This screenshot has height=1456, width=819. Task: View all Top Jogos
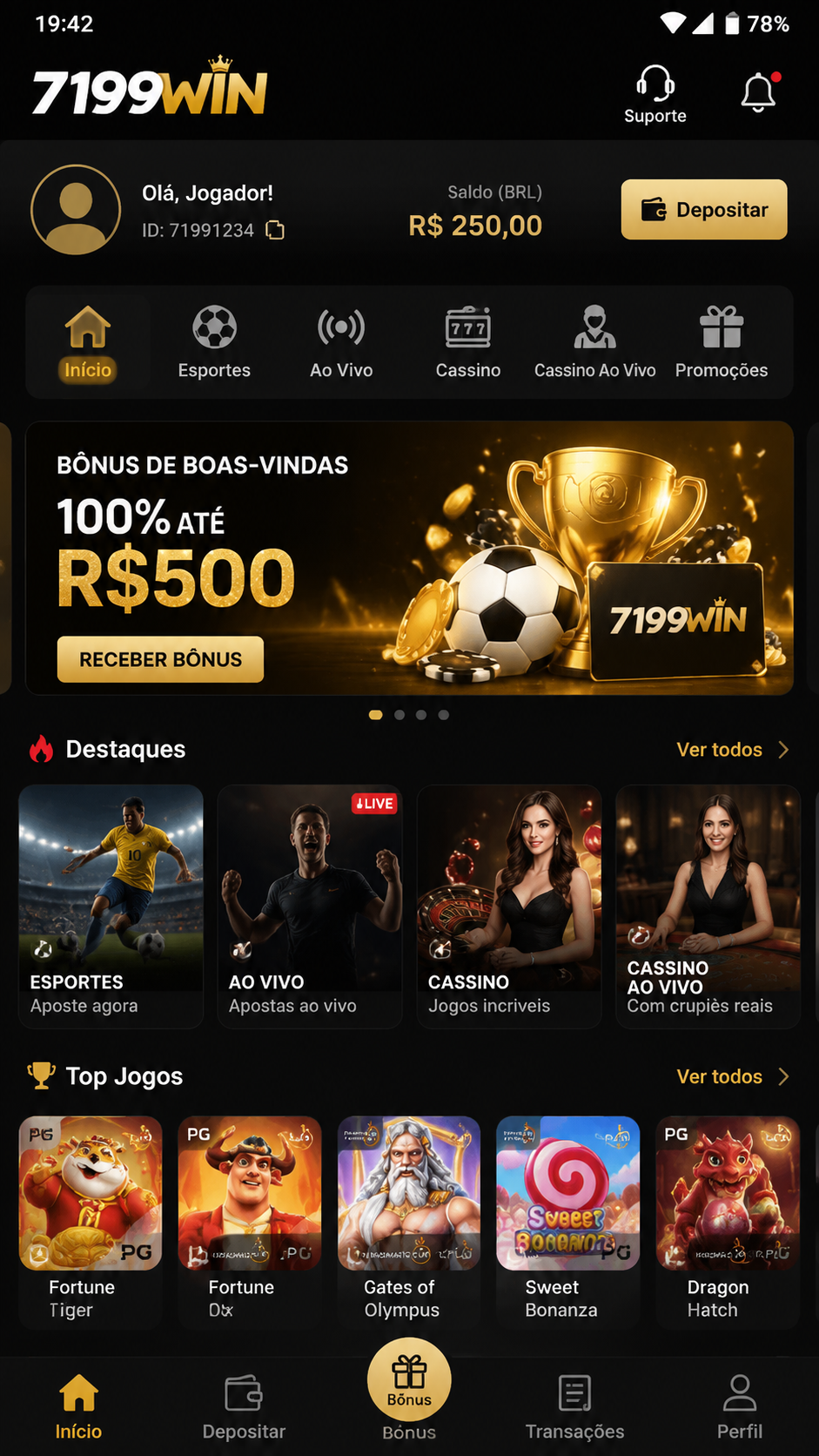pos(733,1076)
